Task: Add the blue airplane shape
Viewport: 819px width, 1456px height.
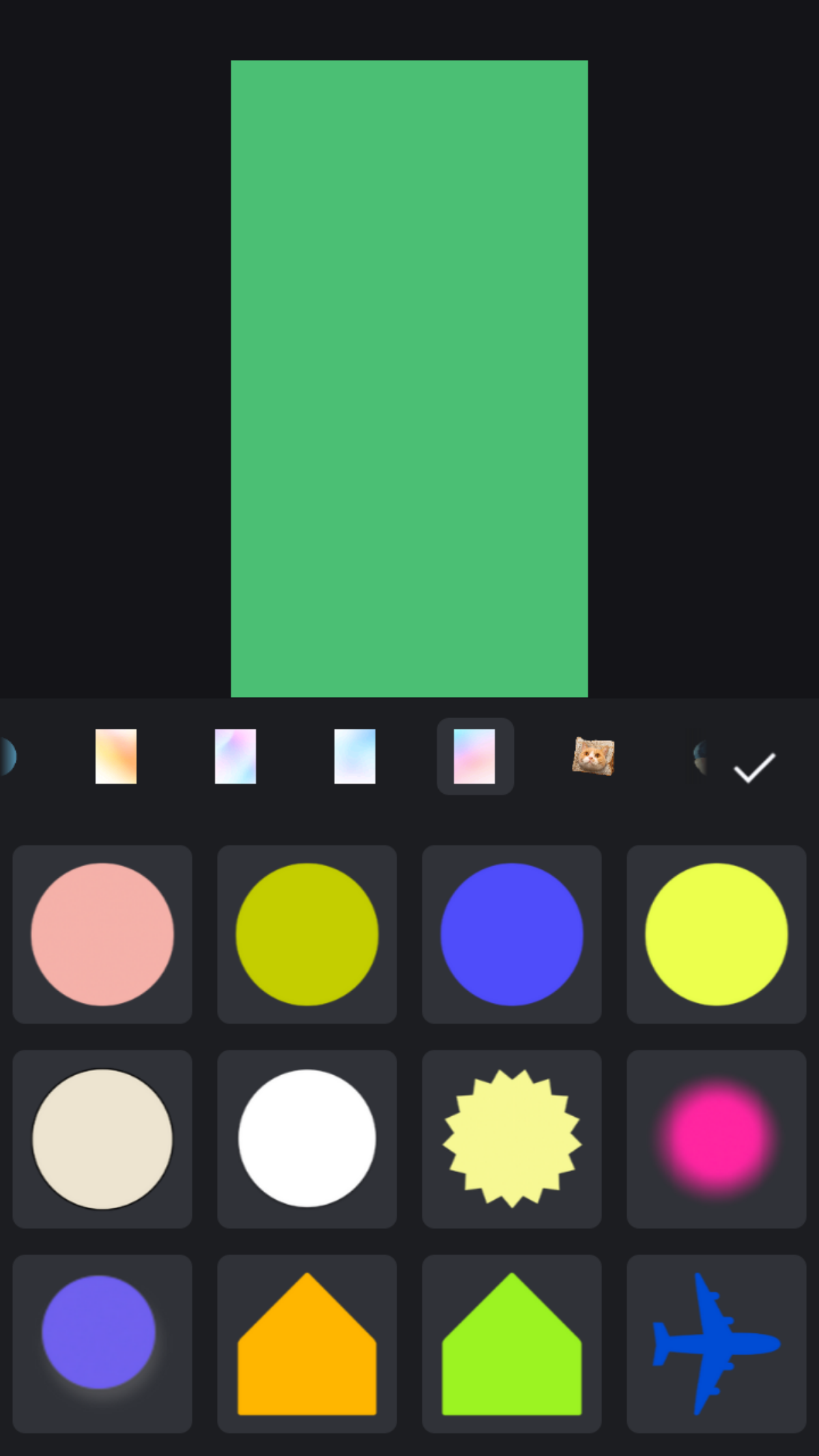Action: click(x=717, y=1343)
